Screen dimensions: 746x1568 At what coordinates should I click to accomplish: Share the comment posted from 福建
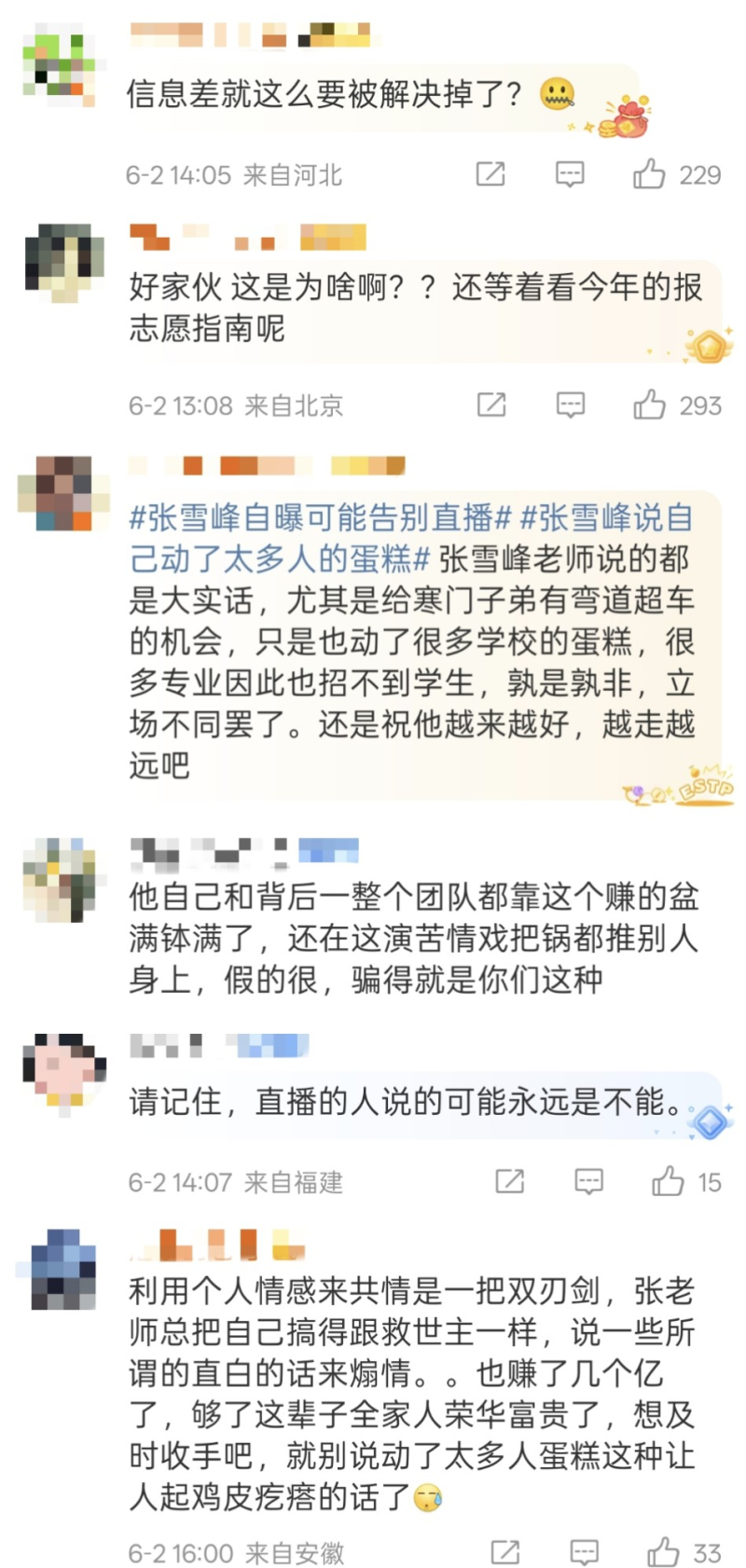click(510, 1181)
